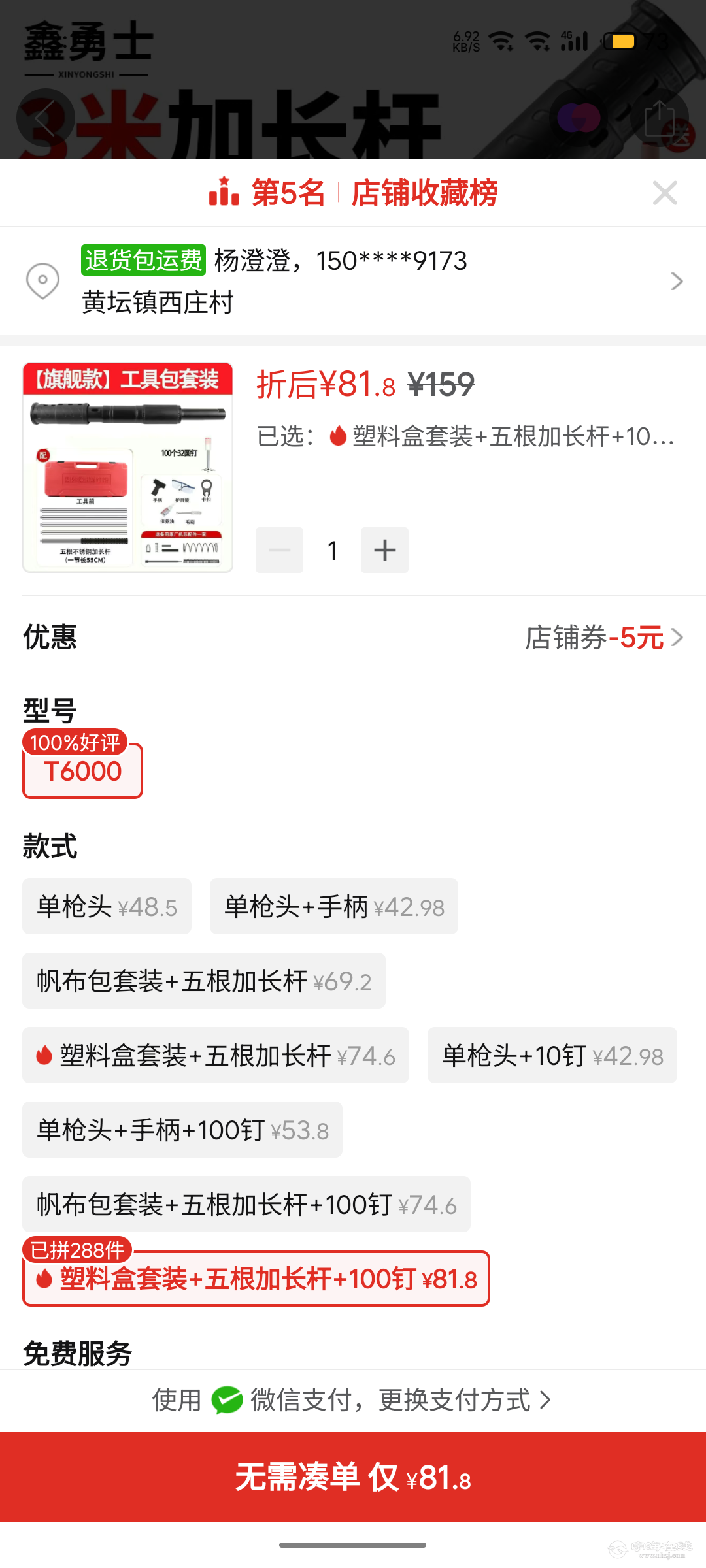Select the T6000 model option
706x1568 pixels.
coord(83,771)
